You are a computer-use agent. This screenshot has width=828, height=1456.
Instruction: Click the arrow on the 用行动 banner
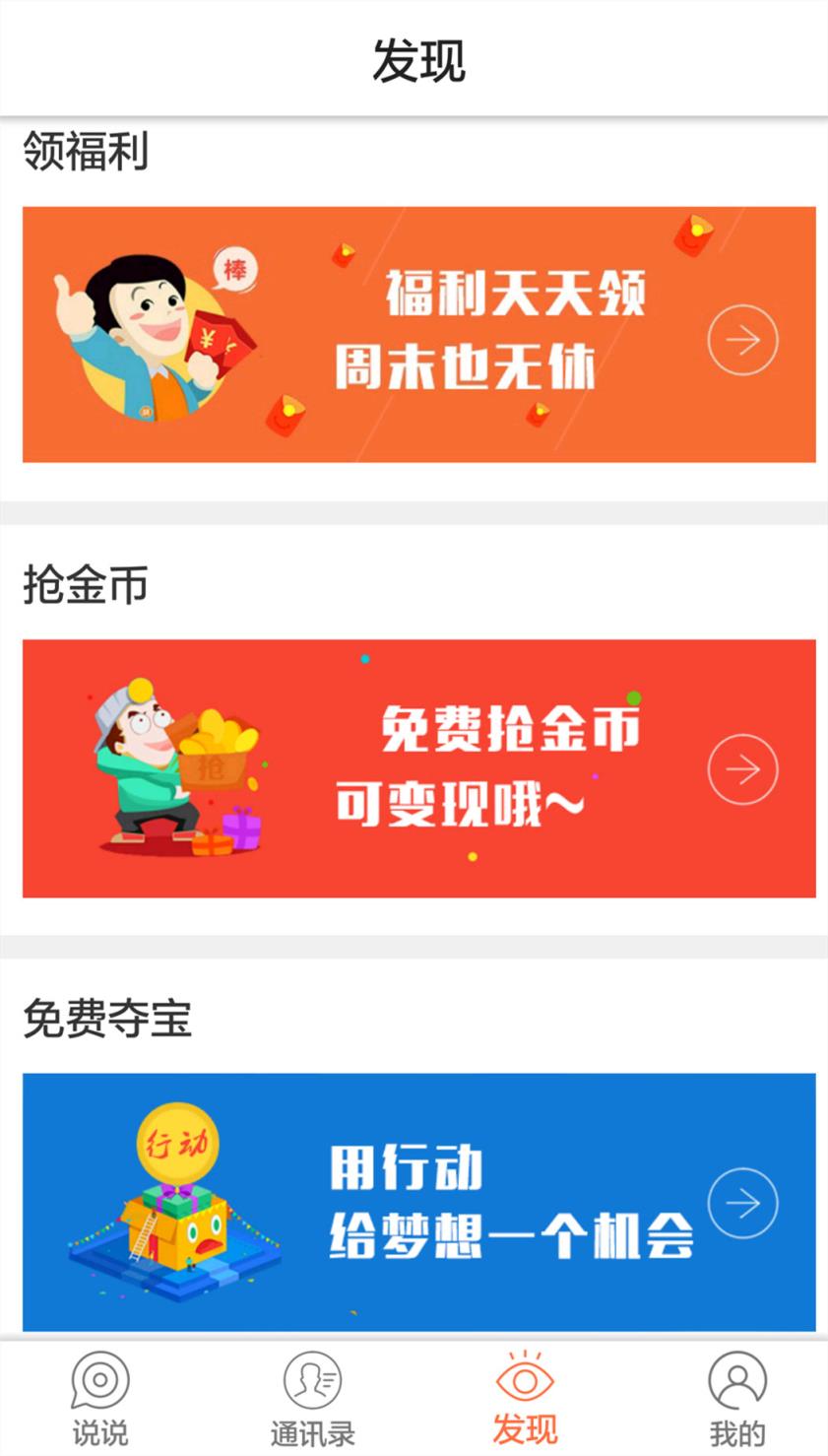(741, 1202)
